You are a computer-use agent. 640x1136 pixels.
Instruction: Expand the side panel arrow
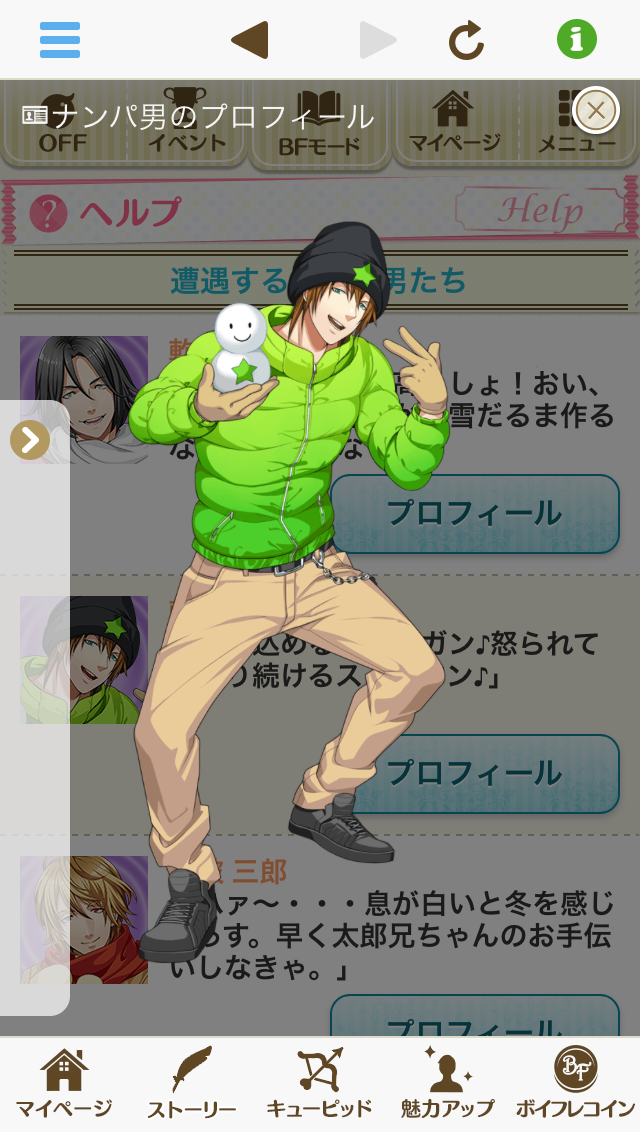tap(29, 440)
